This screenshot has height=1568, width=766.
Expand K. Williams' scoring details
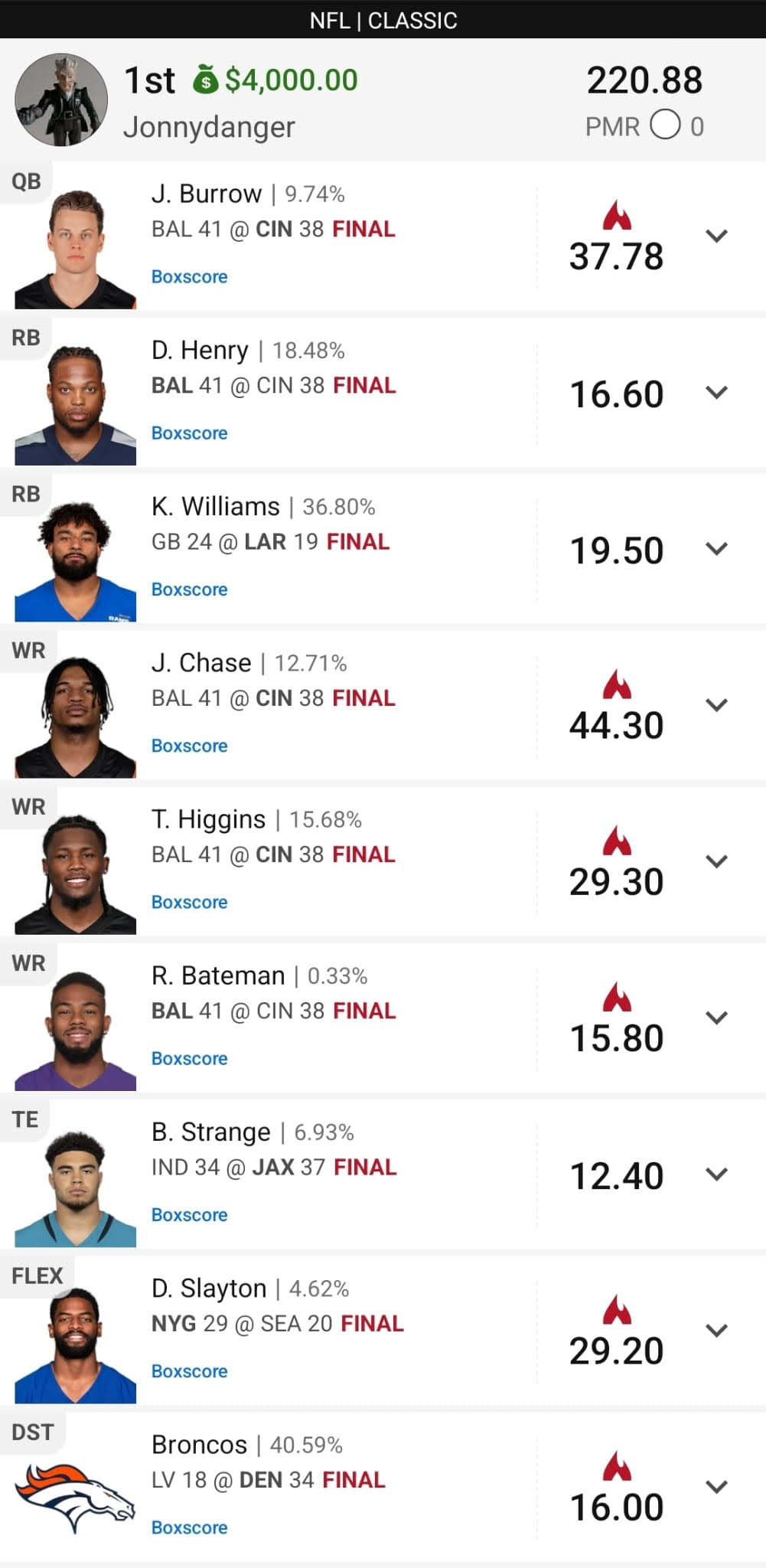click(x=716, y=548)
